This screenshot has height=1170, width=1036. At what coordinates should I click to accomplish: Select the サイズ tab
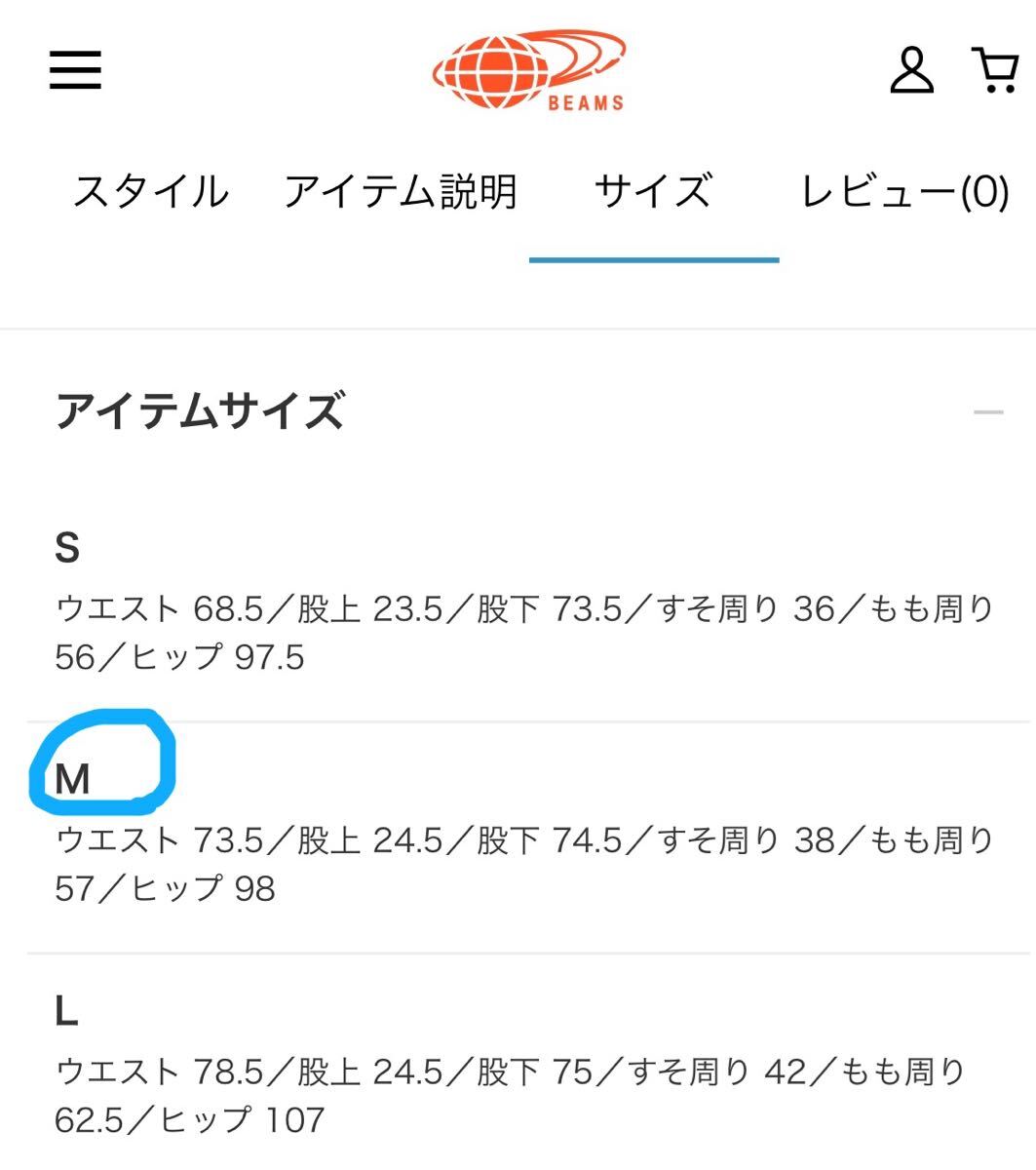(654, 191)
